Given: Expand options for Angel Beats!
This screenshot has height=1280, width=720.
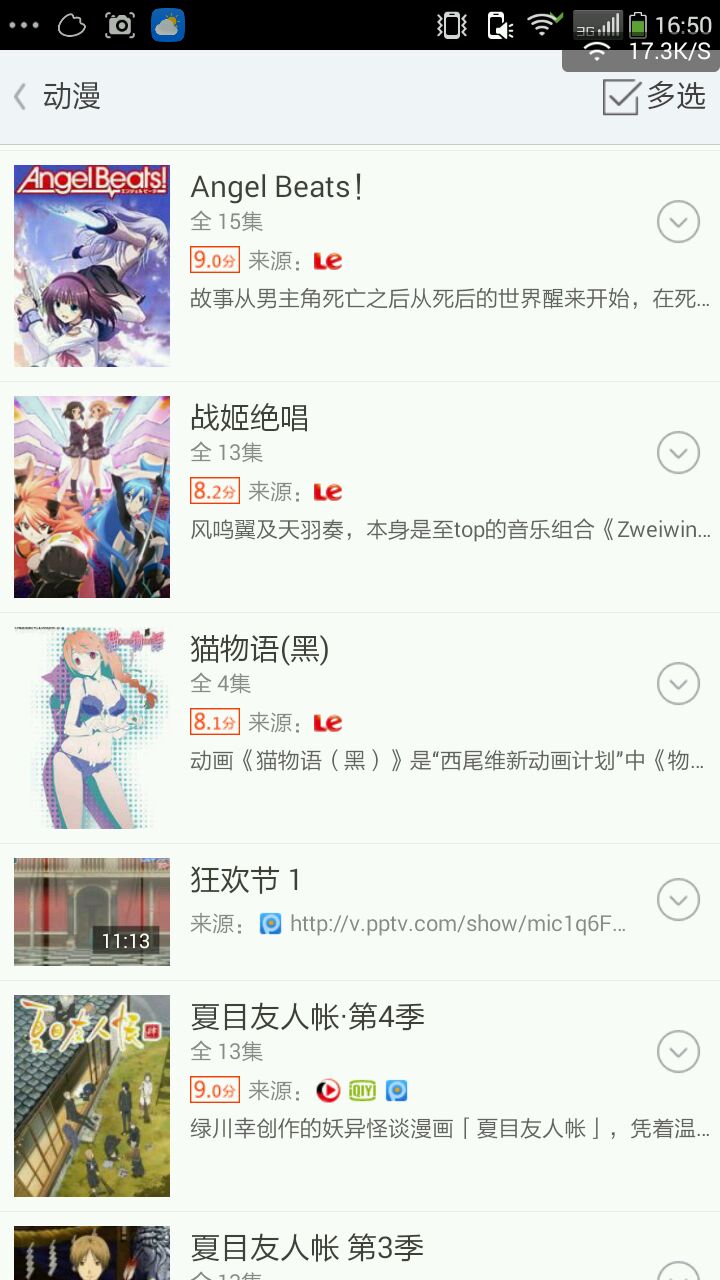Looking at the screenshot, I should [678, 222].
